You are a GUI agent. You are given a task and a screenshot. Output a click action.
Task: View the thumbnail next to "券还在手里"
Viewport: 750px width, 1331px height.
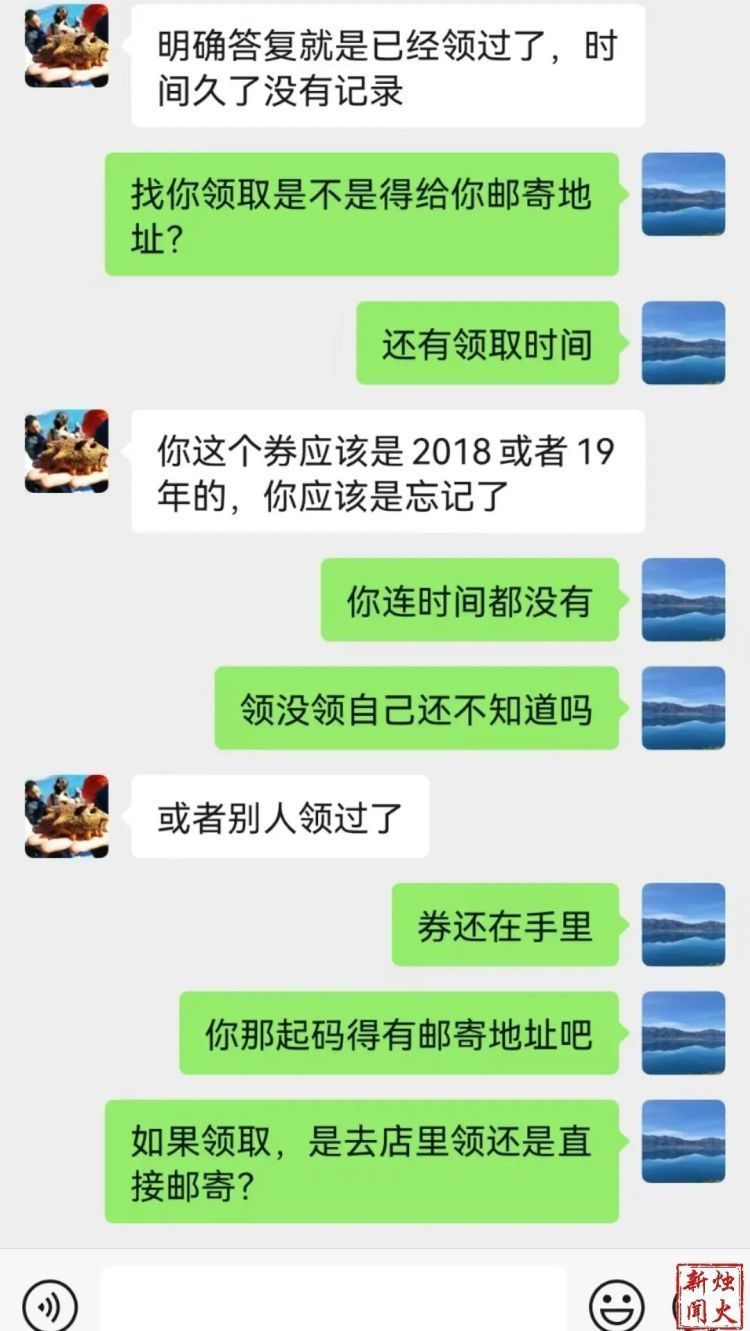683,925
